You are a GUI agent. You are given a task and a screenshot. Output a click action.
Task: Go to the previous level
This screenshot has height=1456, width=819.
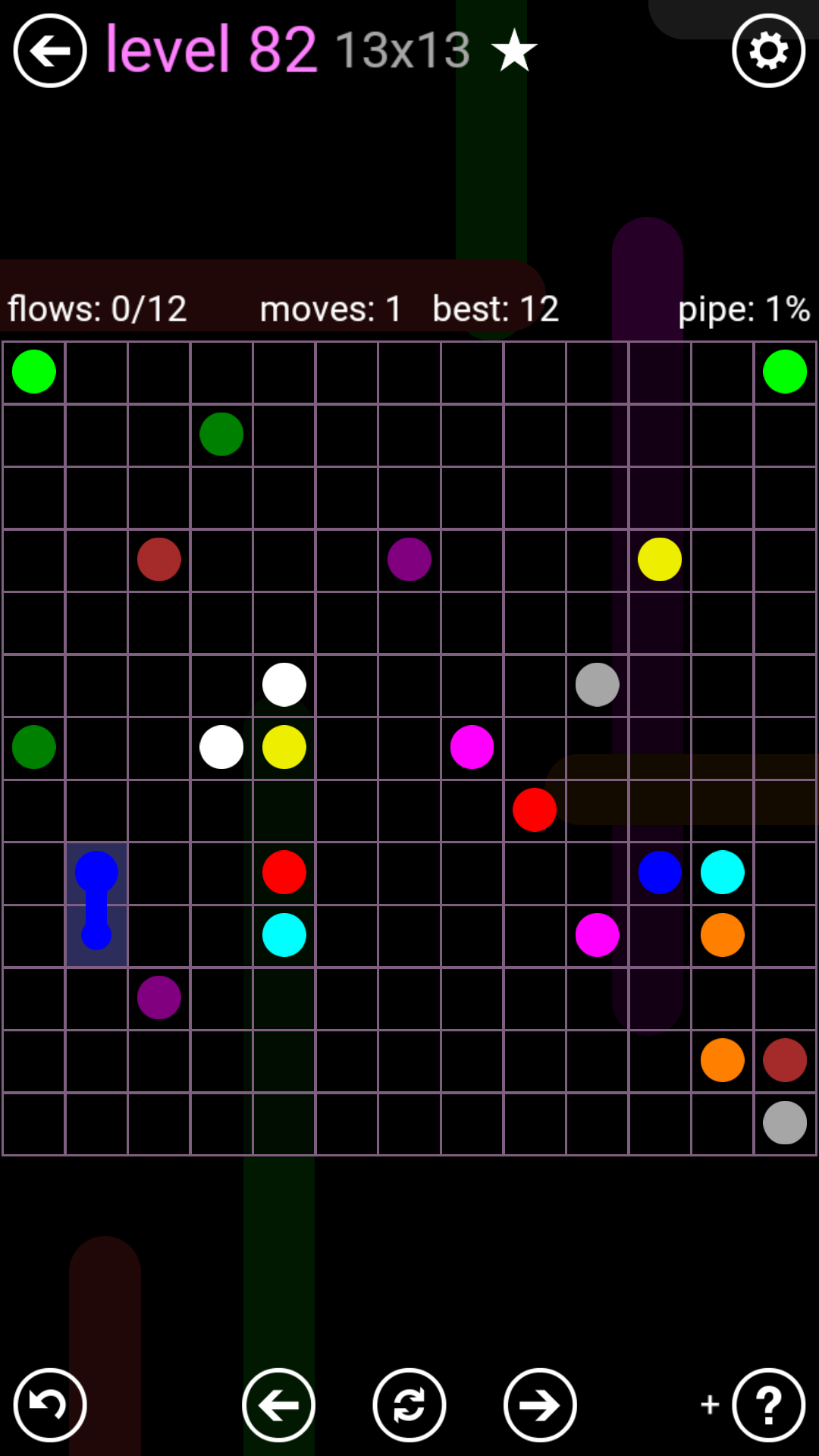[278, 1404]
